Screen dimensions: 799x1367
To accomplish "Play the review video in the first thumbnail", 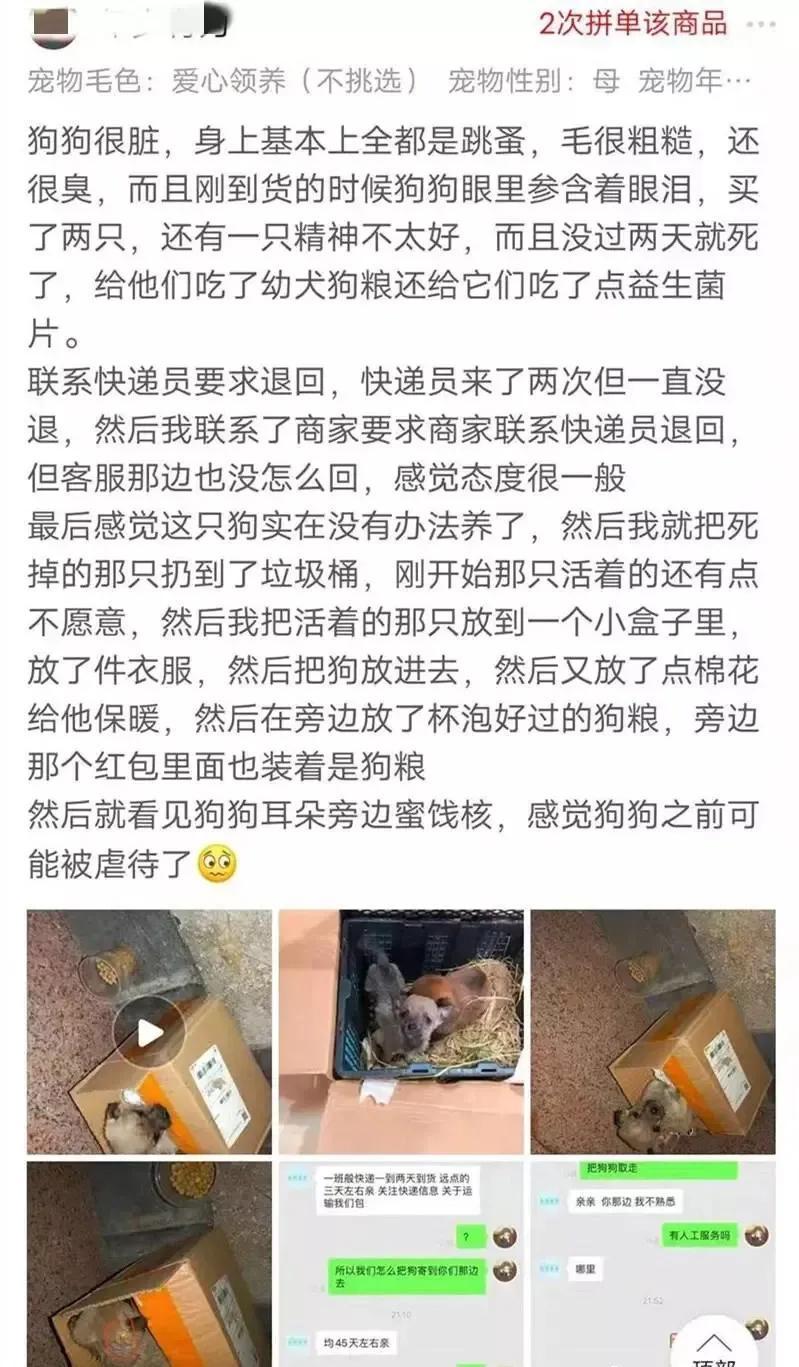I will coord(148,1031).
